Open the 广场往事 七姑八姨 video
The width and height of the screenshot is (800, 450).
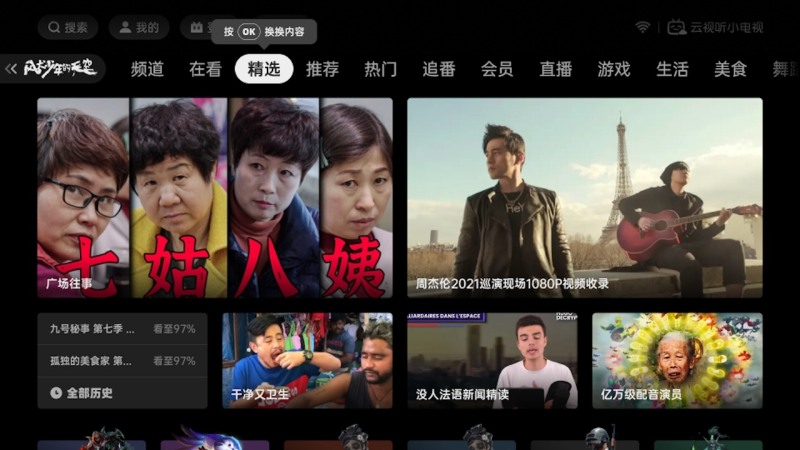(x=215, y=197)
